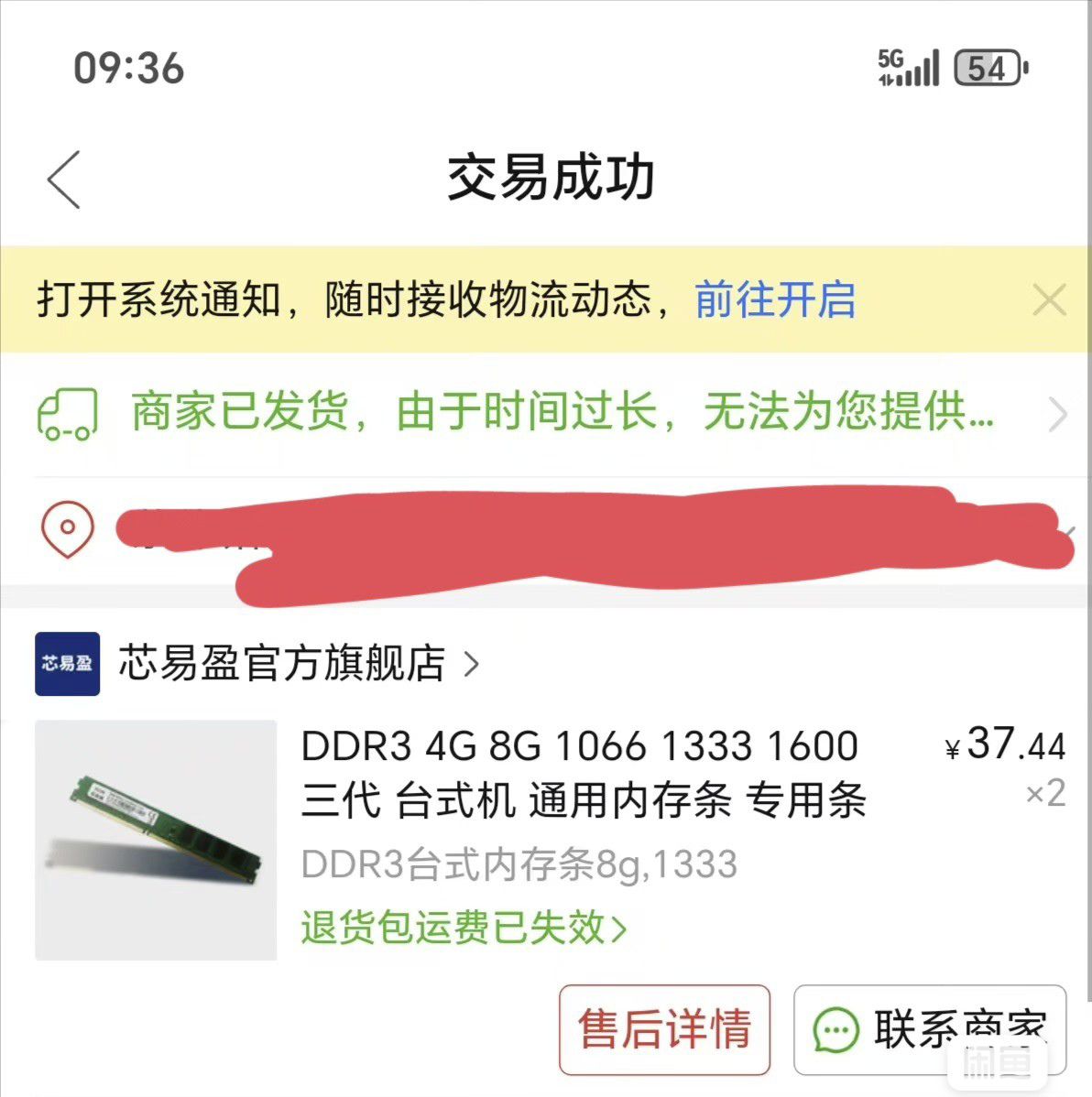Screen dimensions: 1092x1097
Task: Open the 芯易盈 store logo icon
Action: click(67, 666)
